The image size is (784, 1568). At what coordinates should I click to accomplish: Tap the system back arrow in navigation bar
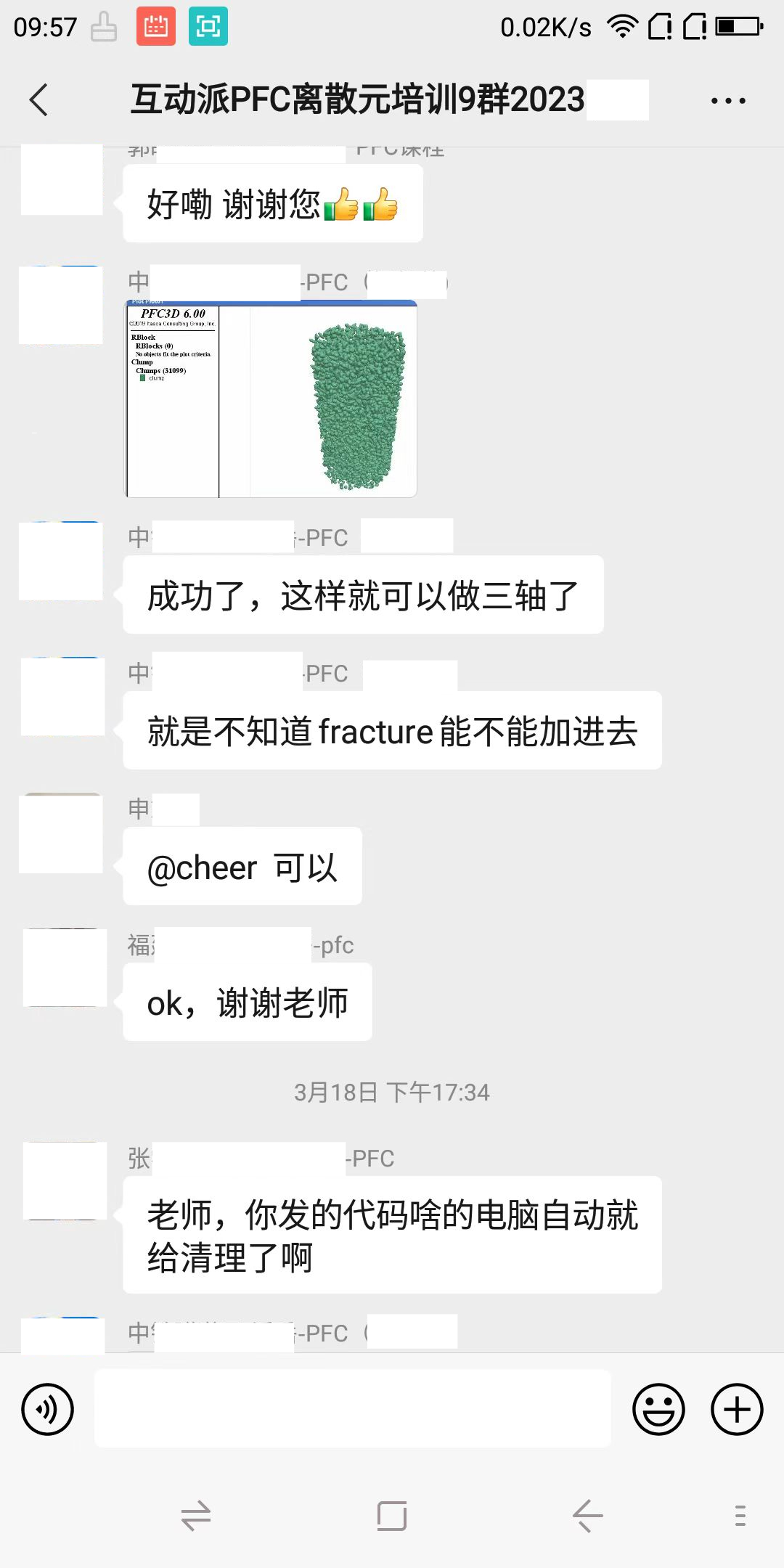click(x=587, y=1516)
